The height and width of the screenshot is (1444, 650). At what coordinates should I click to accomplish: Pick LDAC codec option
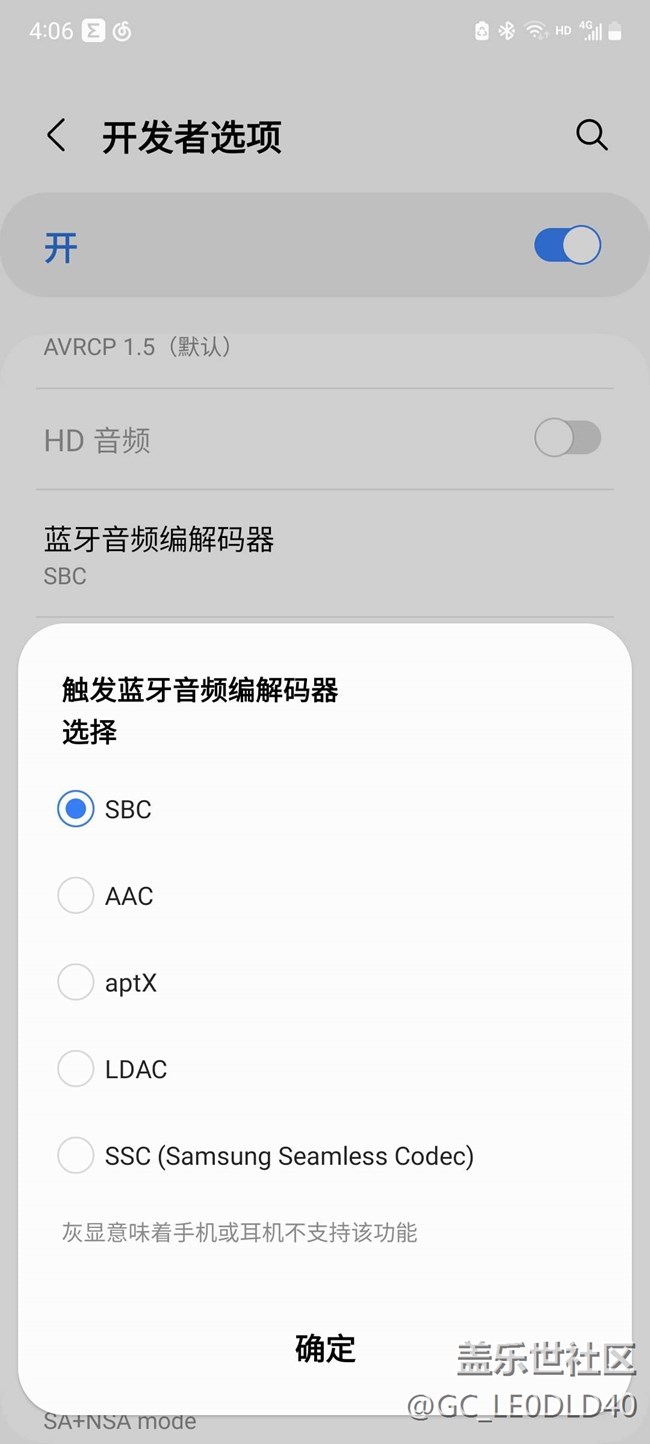point(76,1069)
